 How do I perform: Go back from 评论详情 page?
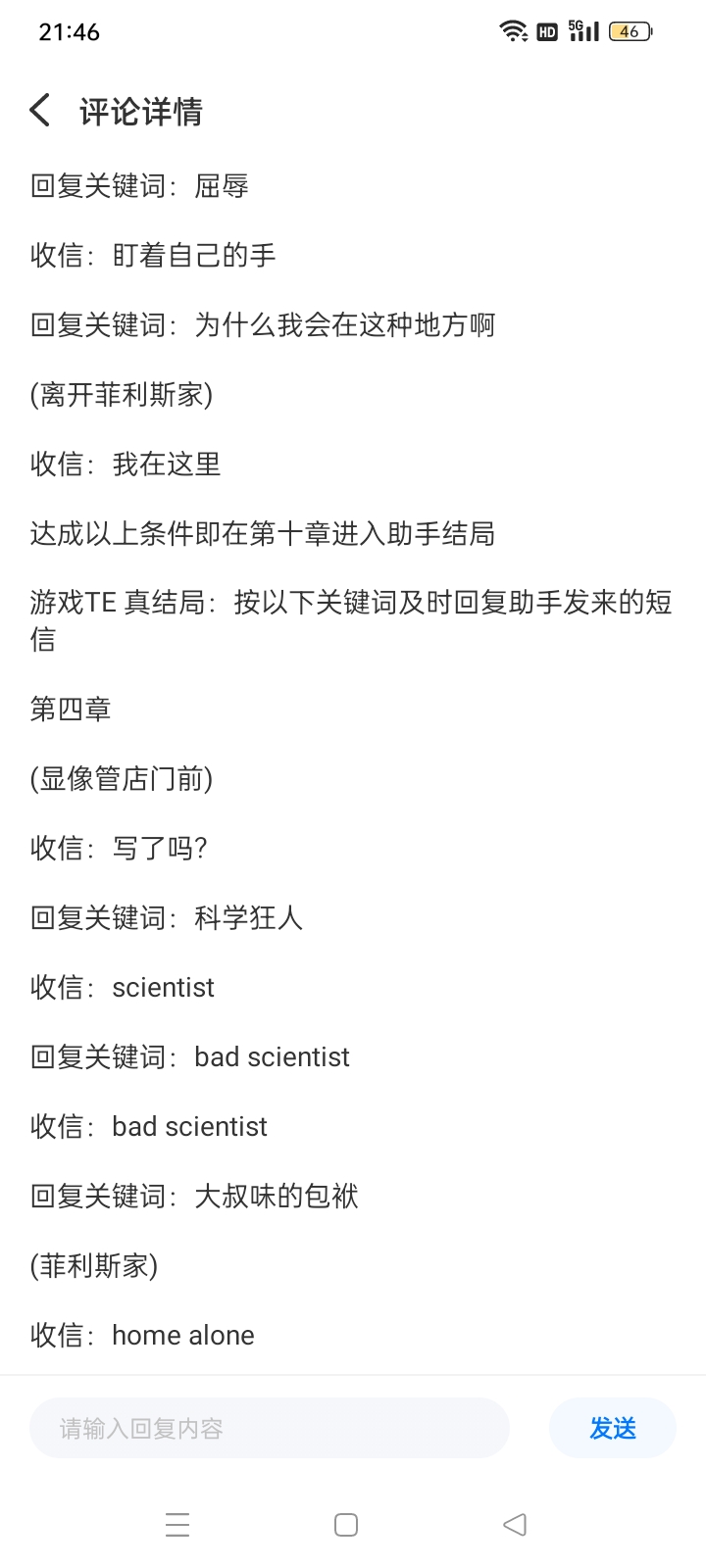point(40,111)
